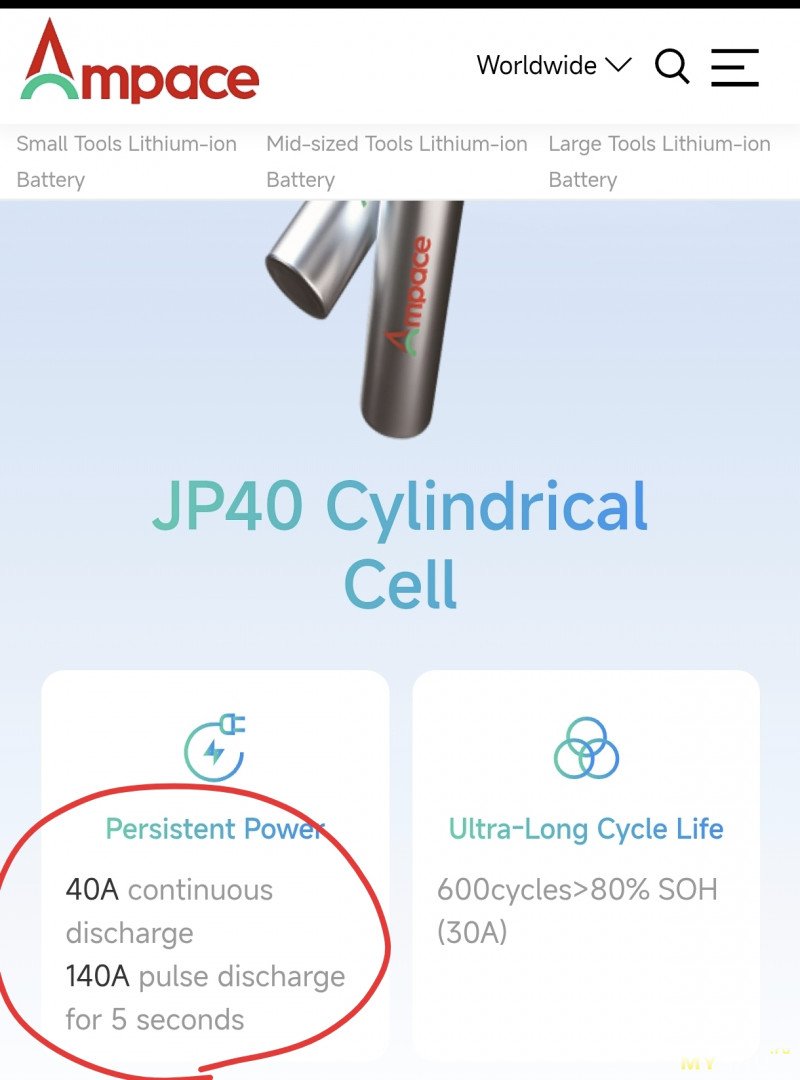This screenshot has height=1080, width=800.
Task: Open the hamburger menu
Action: click(x=735, y=67)
